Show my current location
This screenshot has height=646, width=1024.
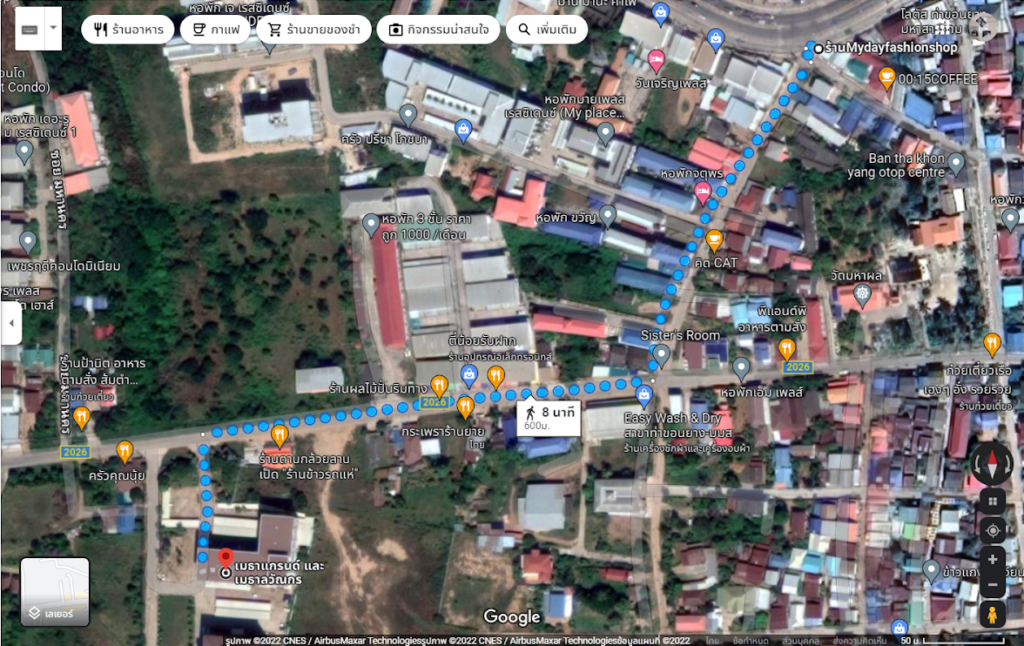991,530
